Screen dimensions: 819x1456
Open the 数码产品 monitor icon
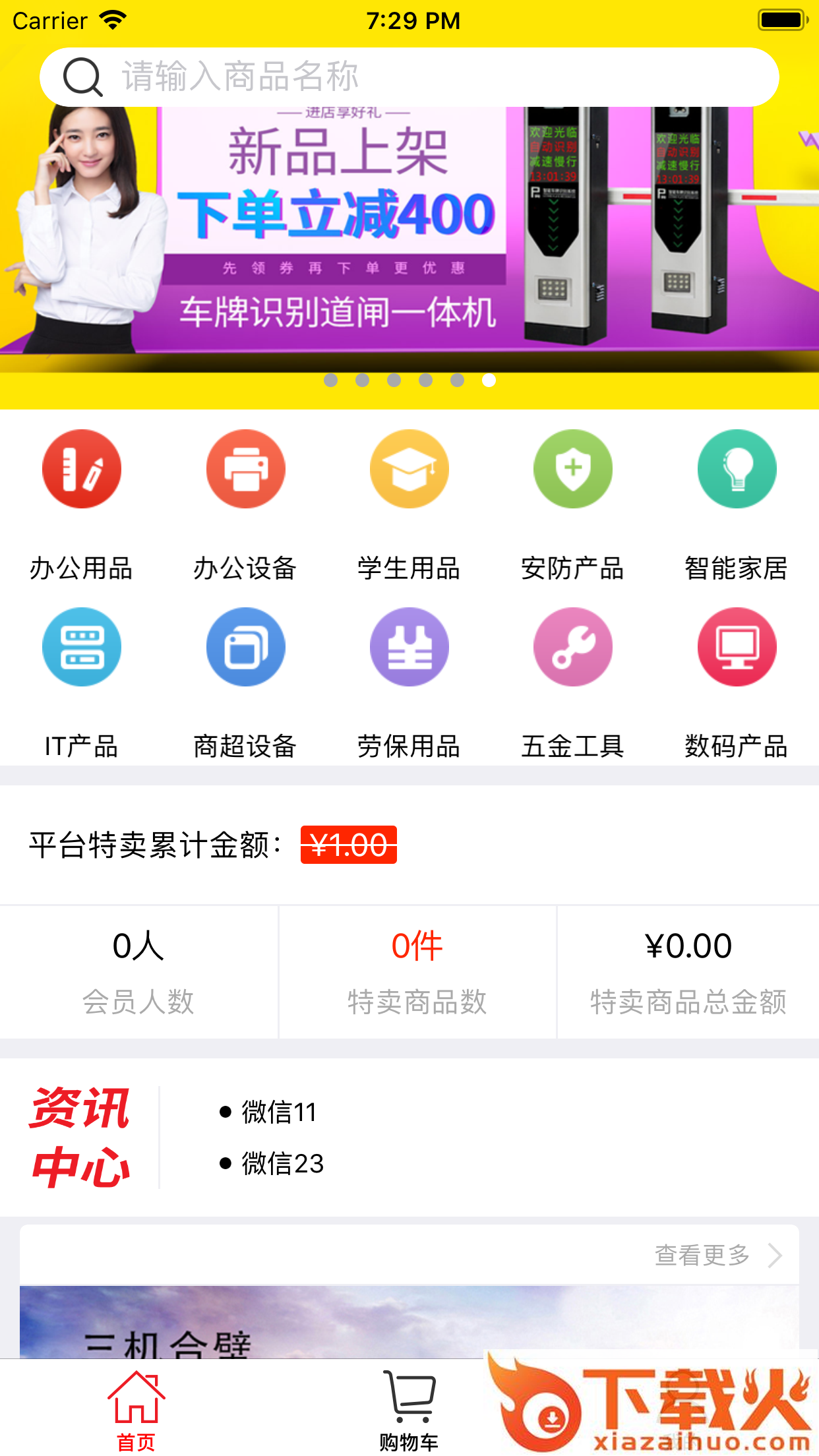737,646
